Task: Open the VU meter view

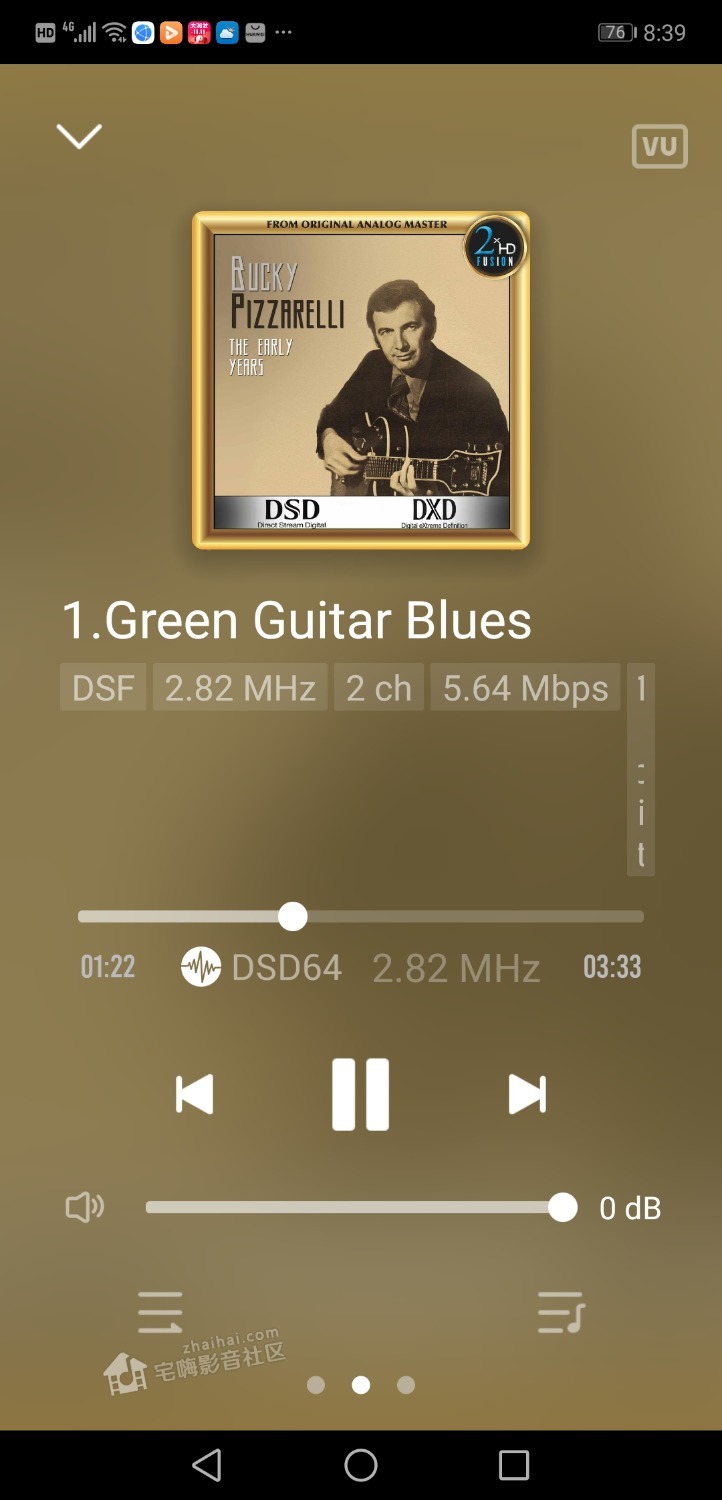Action: pos(660,147)
